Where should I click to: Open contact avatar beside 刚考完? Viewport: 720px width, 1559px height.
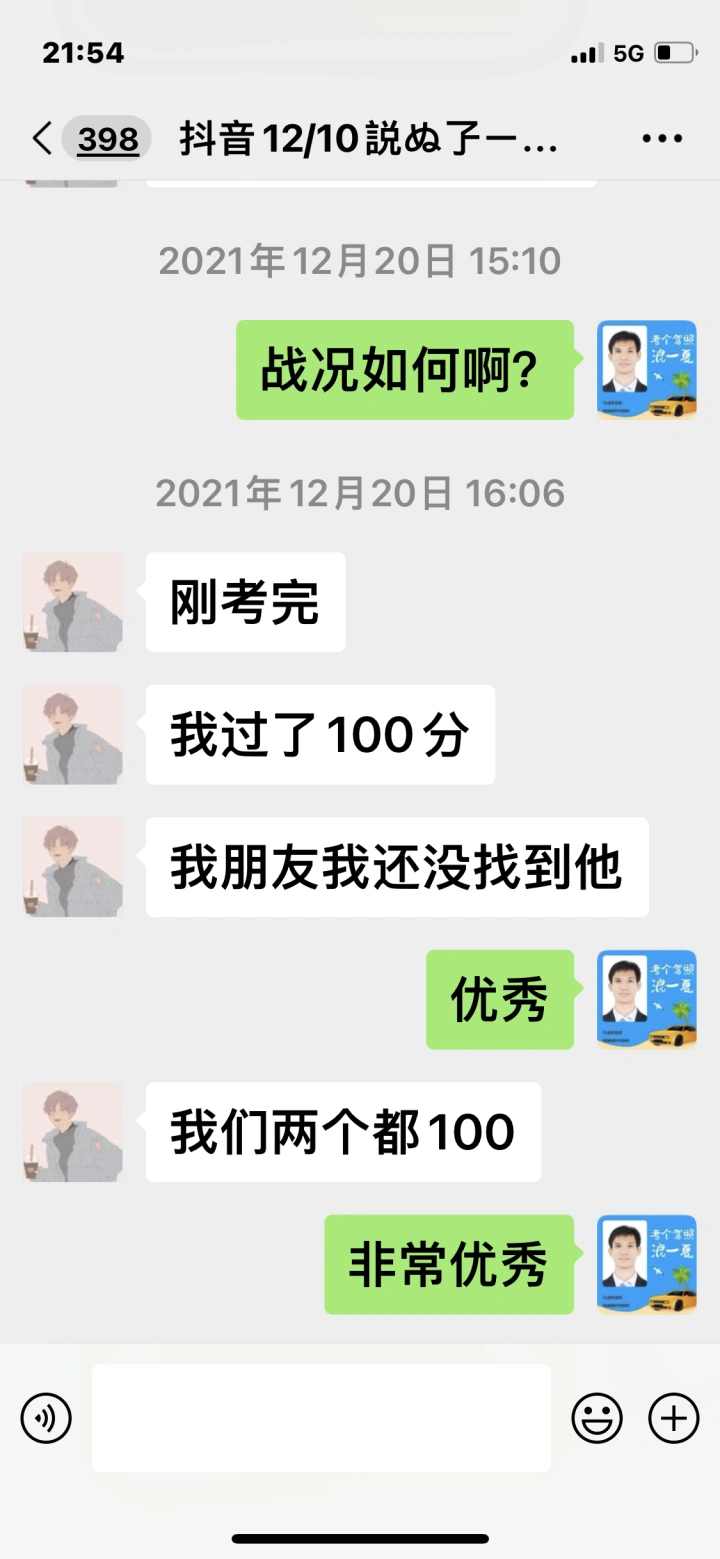(73, 602)
